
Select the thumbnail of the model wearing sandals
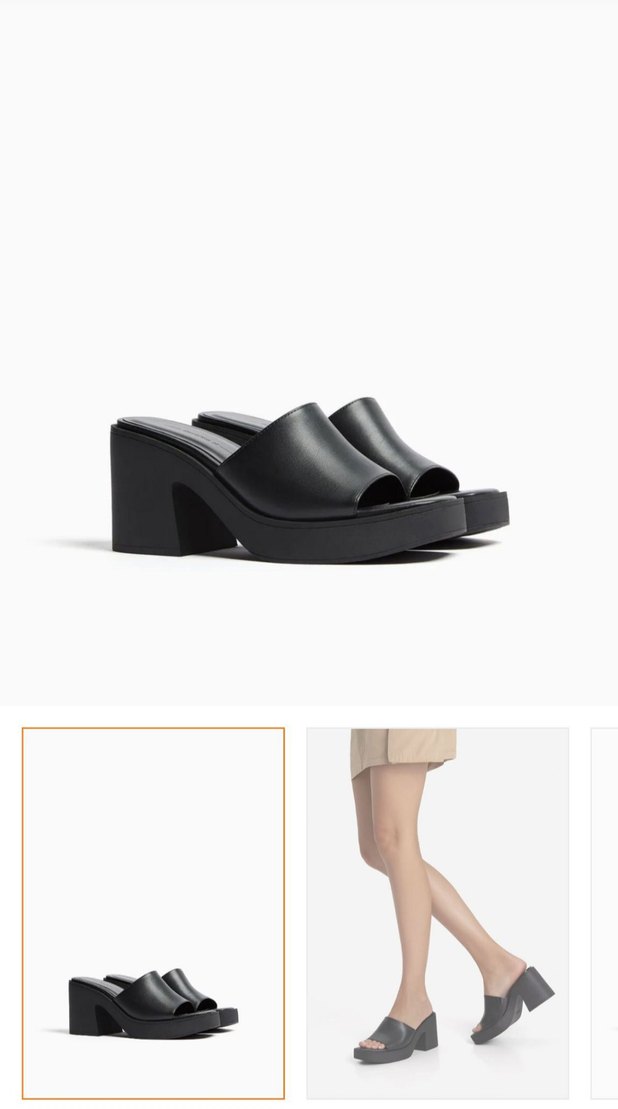pos(437,912)
